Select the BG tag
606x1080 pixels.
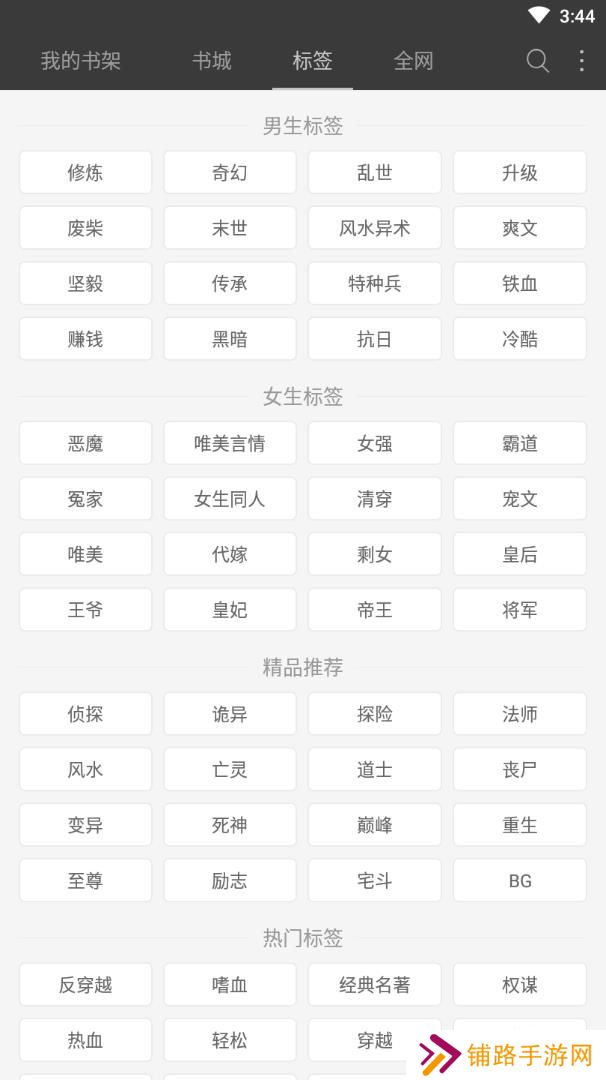pyautogui.click(x=520, y=881)
